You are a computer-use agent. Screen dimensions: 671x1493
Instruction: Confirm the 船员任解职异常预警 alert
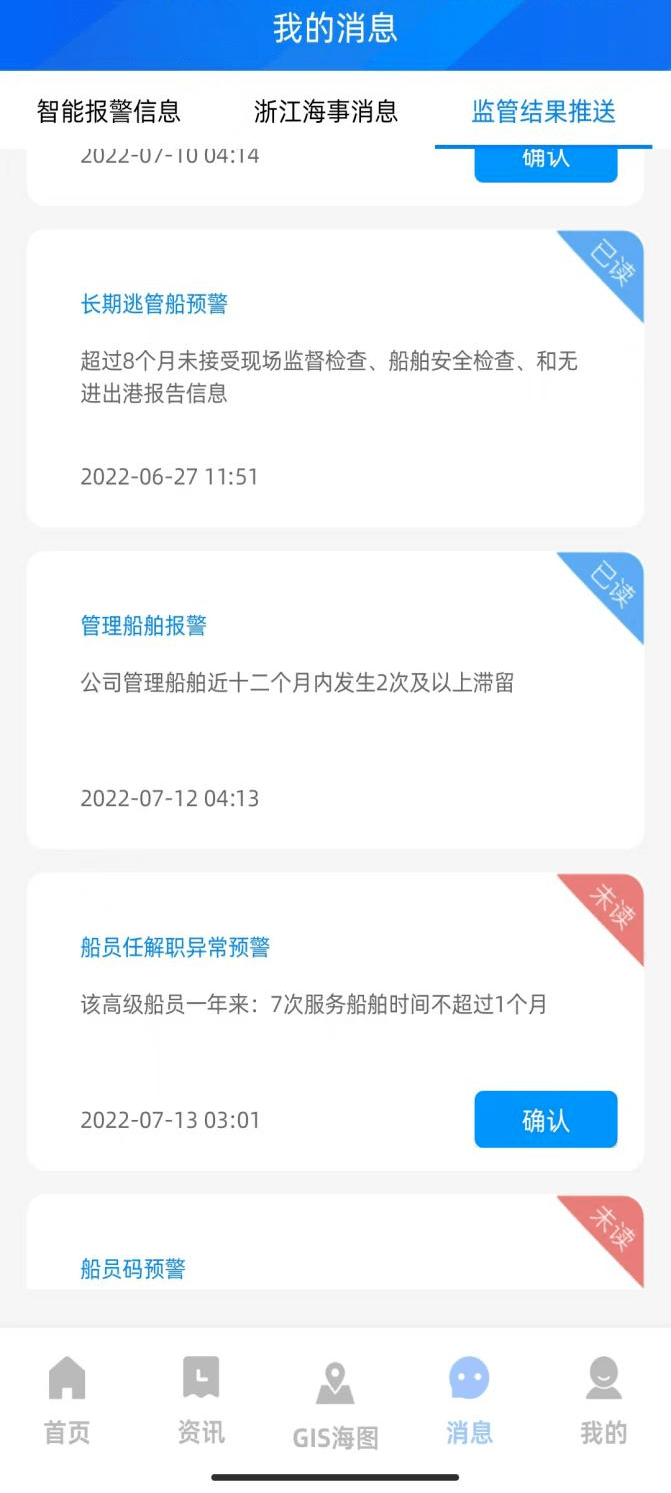click(x=545, y=1120)
